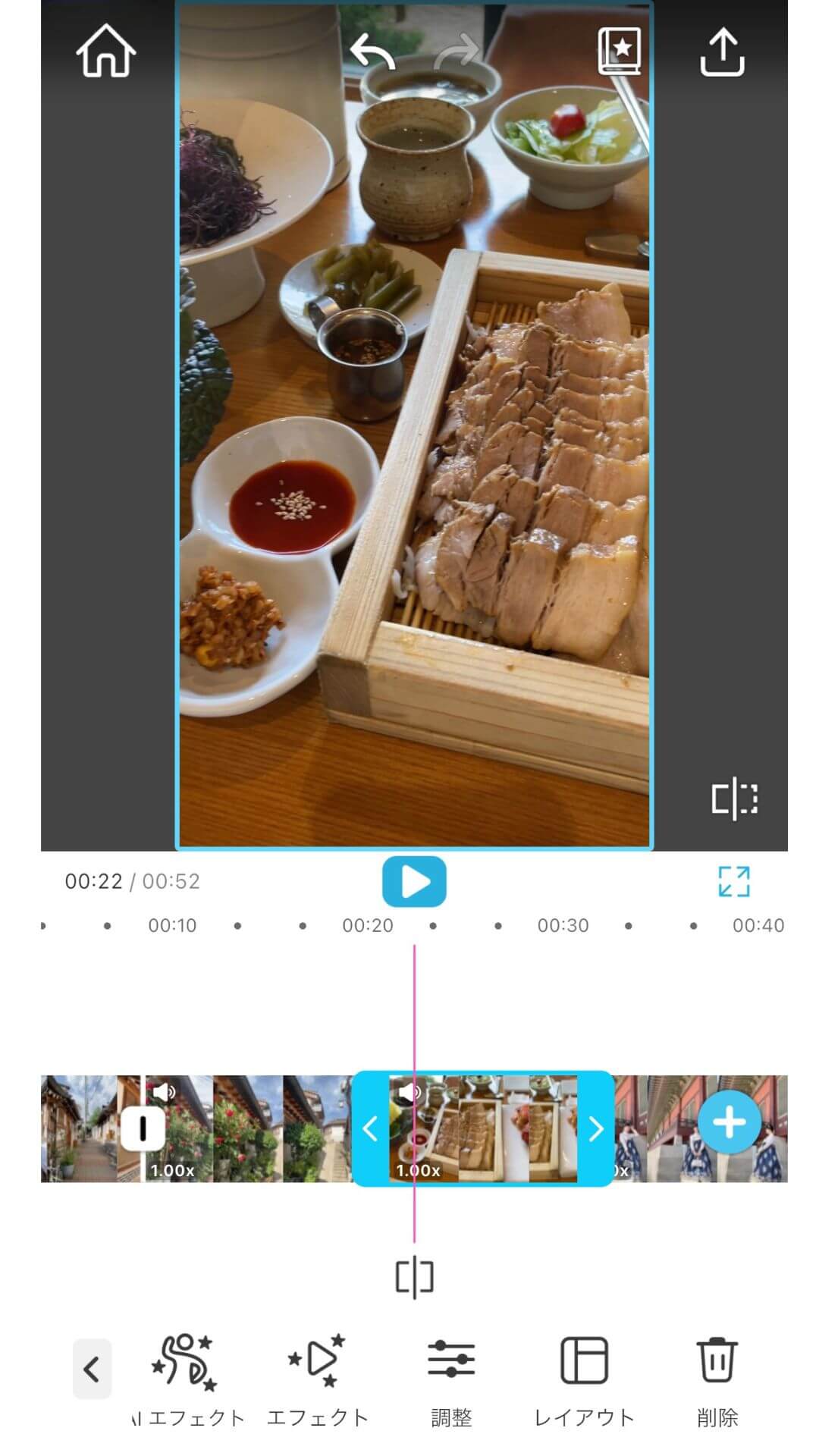This screenshot has width=819, height=1456.
Task: Tap the transition marker between clips
Action: click(143, 1129)
